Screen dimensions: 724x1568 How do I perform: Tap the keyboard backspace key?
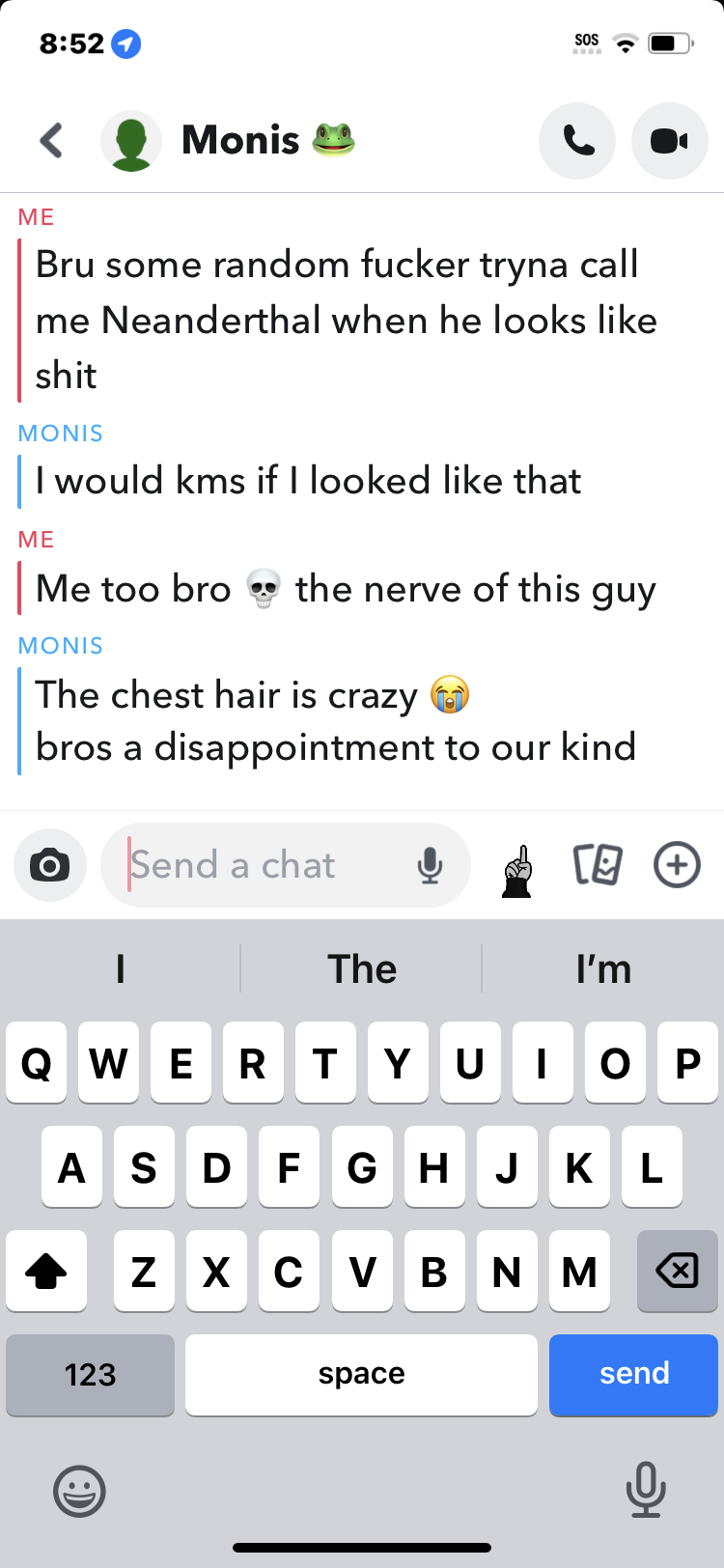pyautogui.click(x=677, y=1271)
